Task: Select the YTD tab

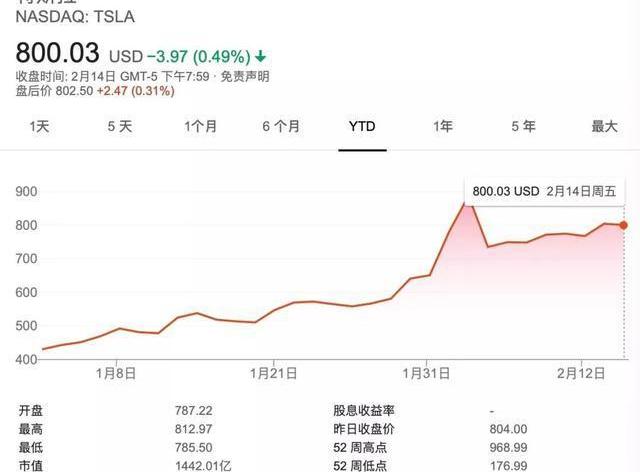Action: [361, 126]
